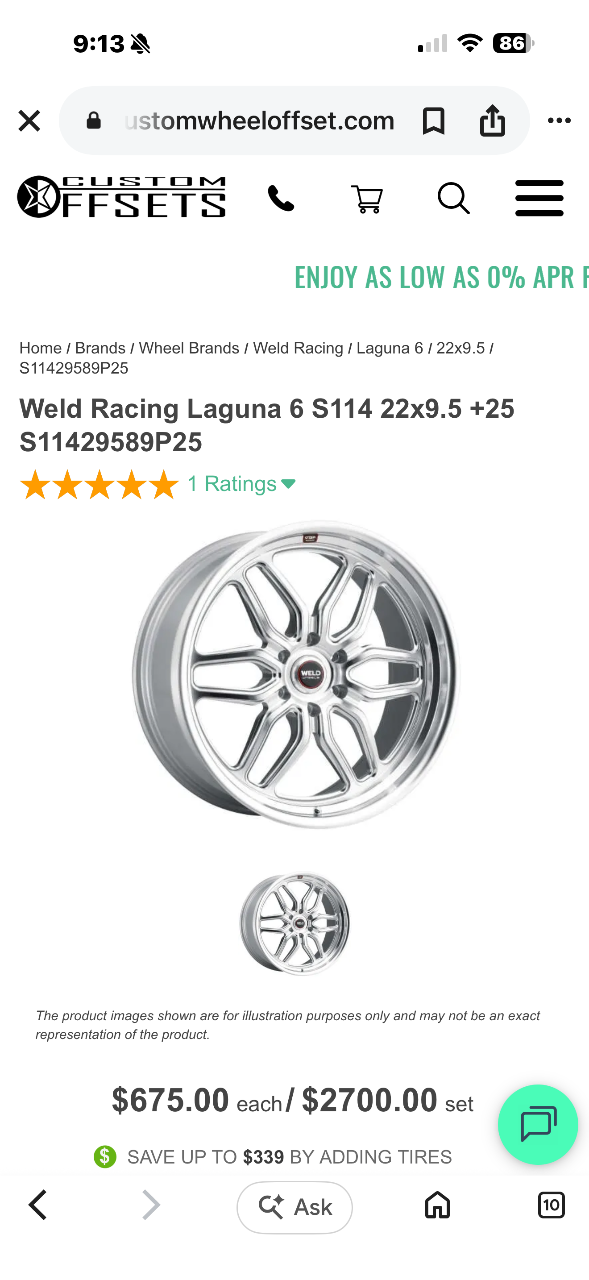
Task: Select the small wheel thumbnail image
Action: [x=295, y=922]
